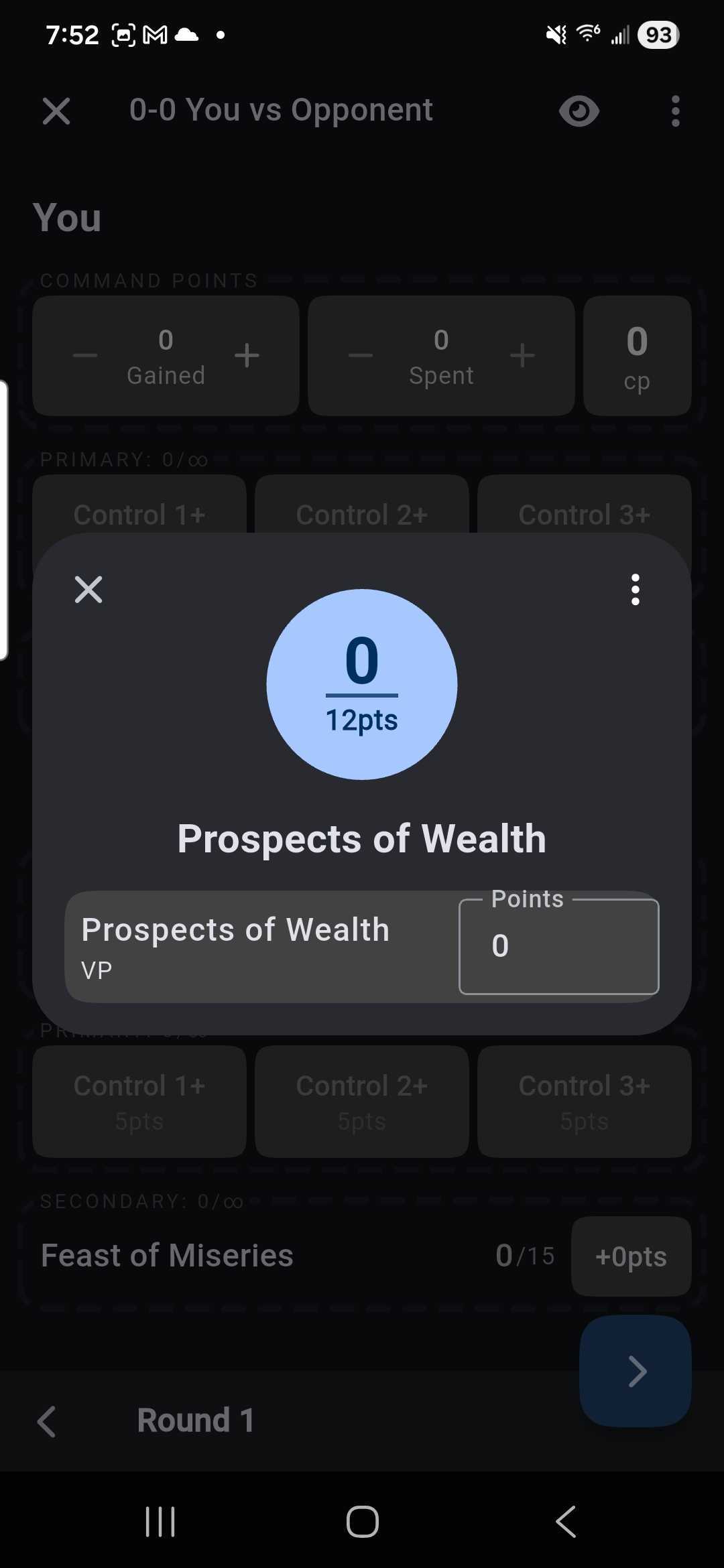Image resolution: width=724 pixels, height=1568 pixels.
Task: Open the dialog's three-dot overflow menu
Action: tap(636, 590)
